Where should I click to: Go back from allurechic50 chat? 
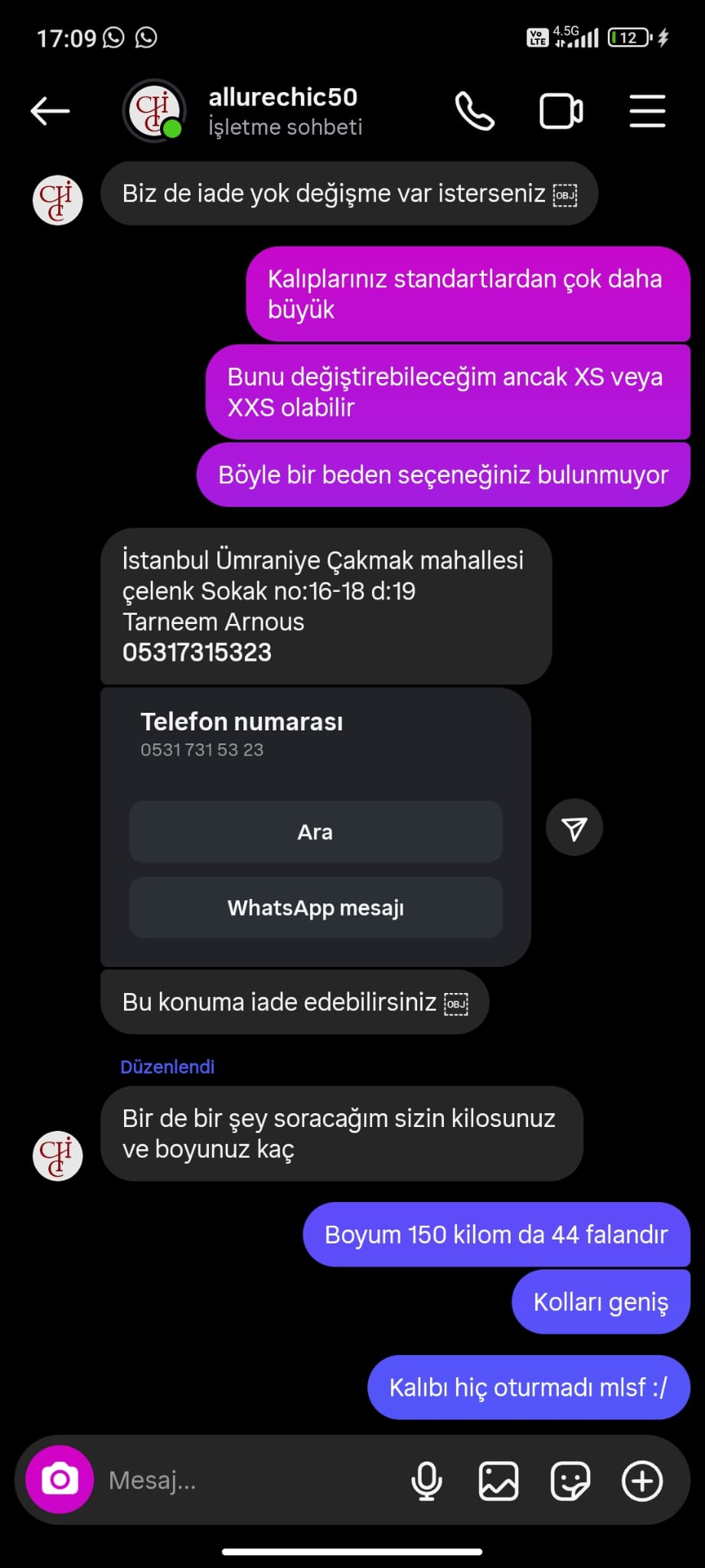51,111
